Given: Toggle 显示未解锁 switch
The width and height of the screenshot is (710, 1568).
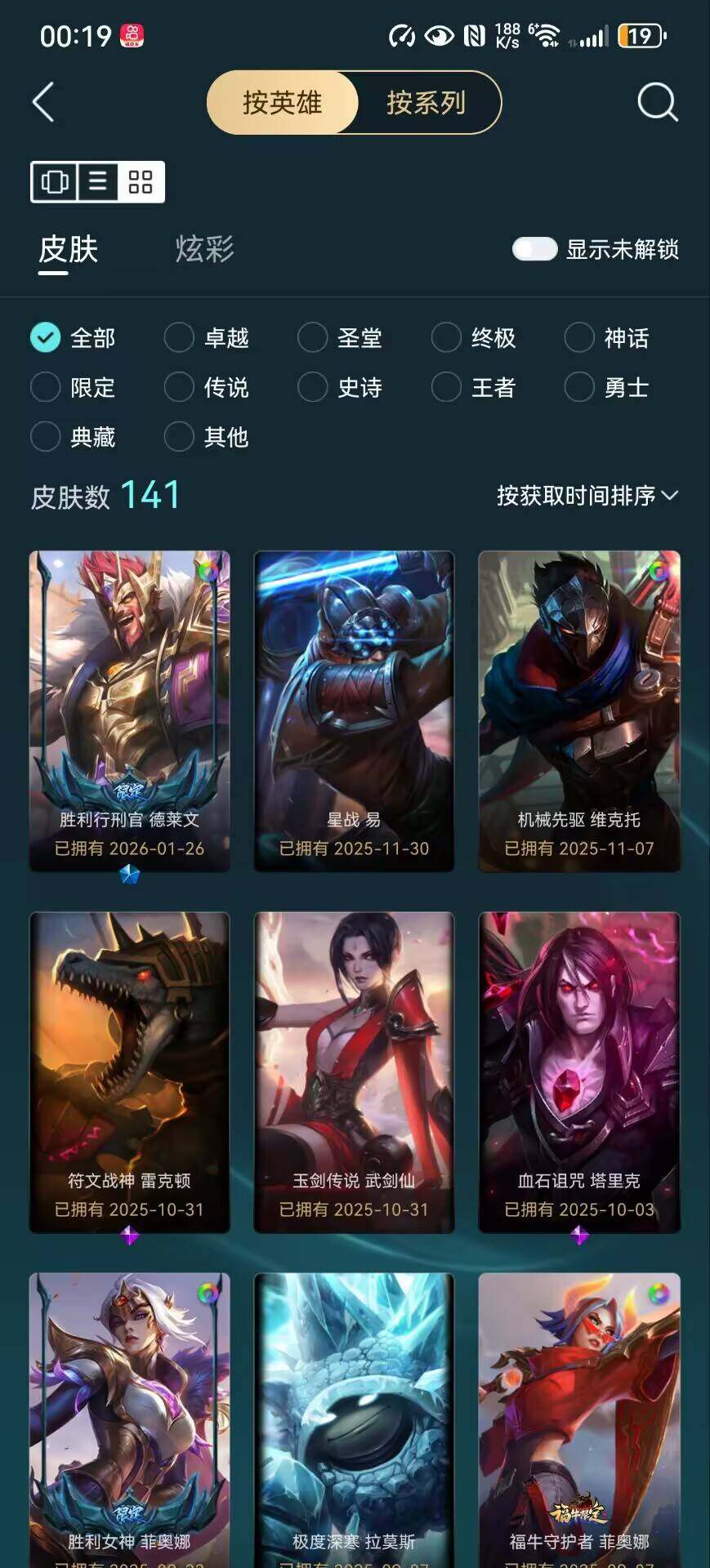Looking at the screenshot, I should 535,249.
